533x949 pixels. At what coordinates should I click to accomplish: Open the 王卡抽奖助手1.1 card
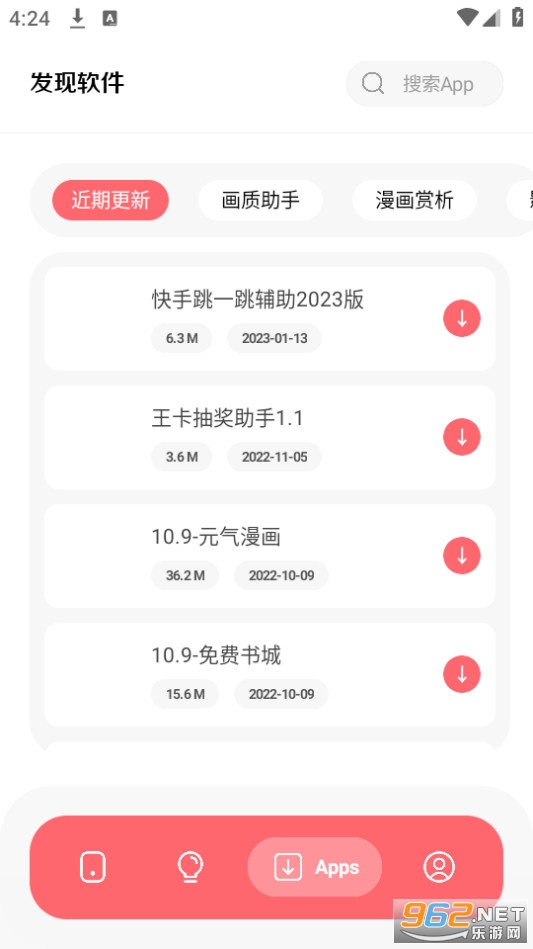click(270, 437)
